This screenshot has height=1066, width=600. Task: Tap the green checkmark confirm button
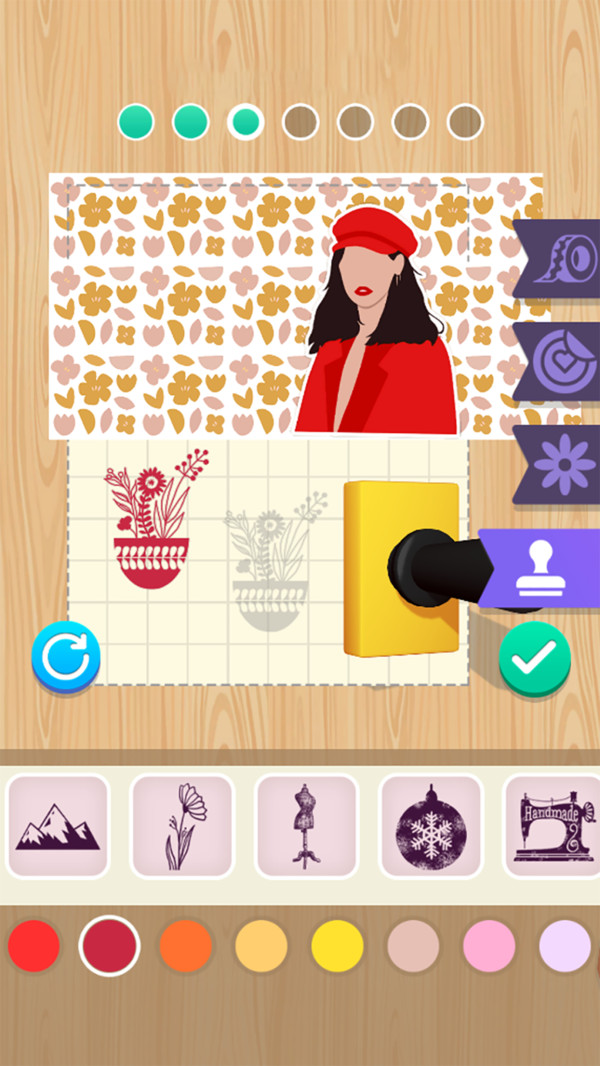535,657
